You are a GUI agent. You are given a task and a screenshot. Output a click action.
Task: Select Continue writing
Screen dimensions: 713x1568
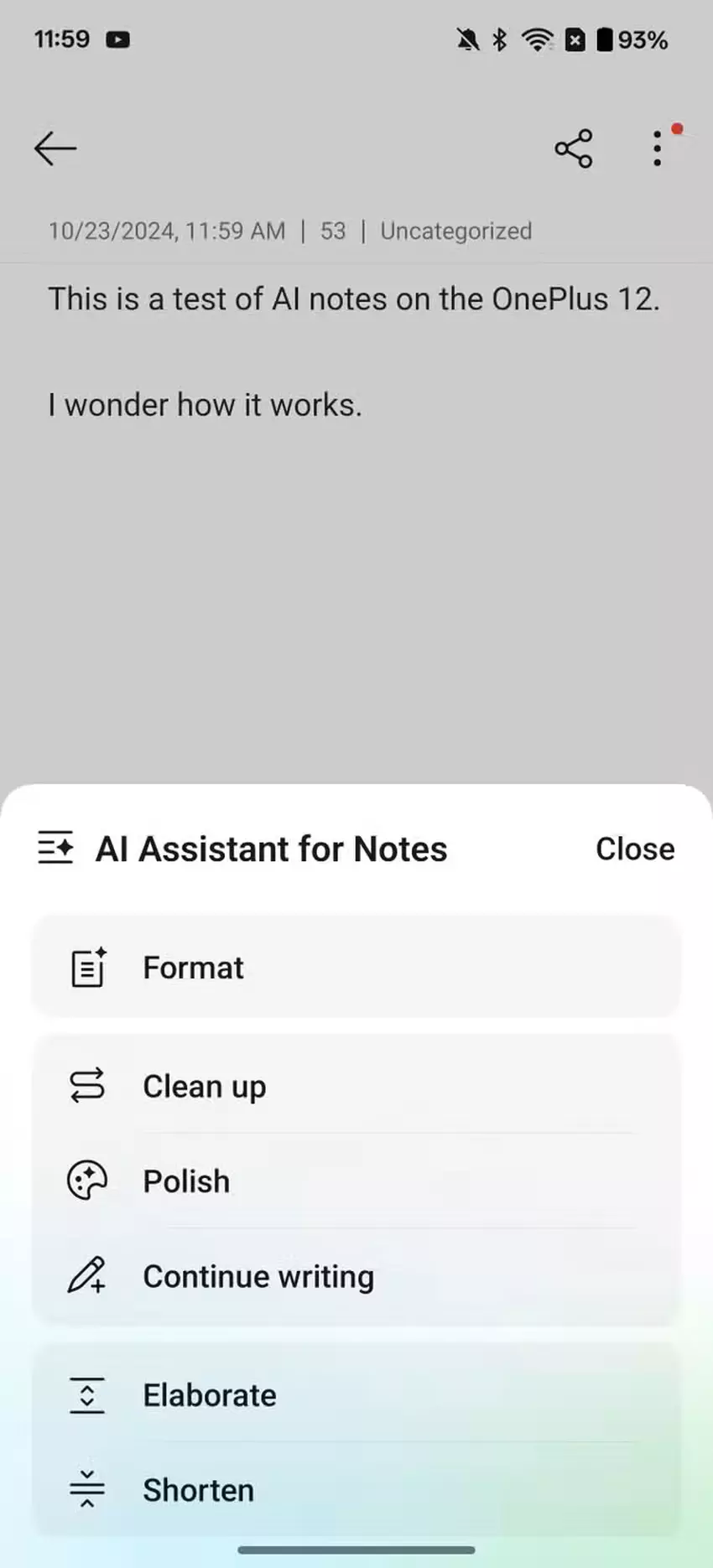coord(356,1276)
